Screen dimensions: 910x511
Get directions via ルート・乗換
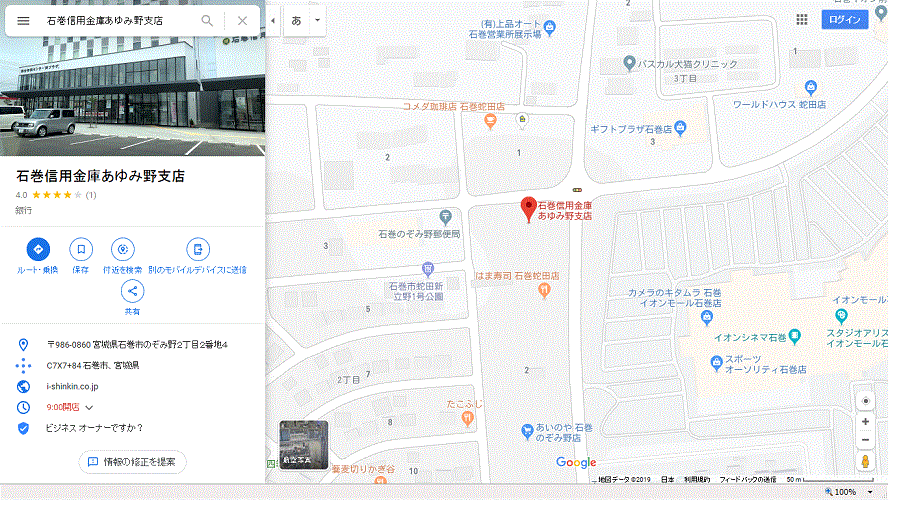(38, 249)
